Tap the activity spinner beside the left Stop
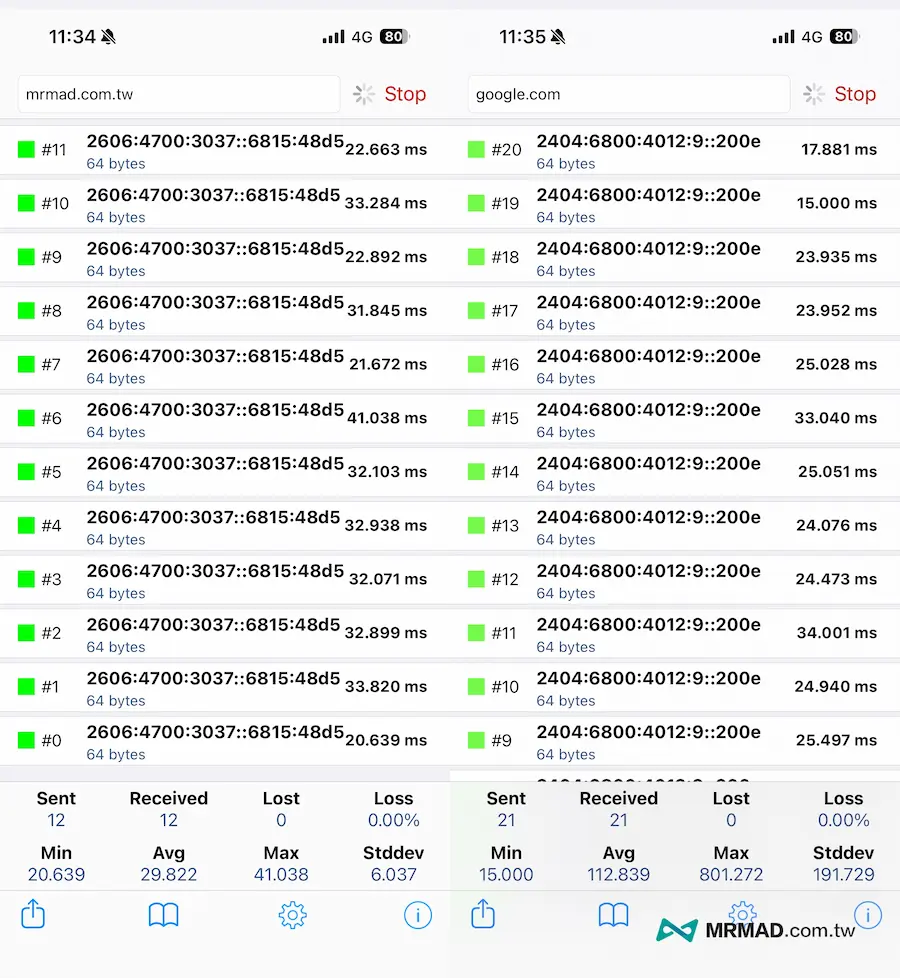Image resolution: width=900 pixels, height=978 pixels. (x=364, y=93)
